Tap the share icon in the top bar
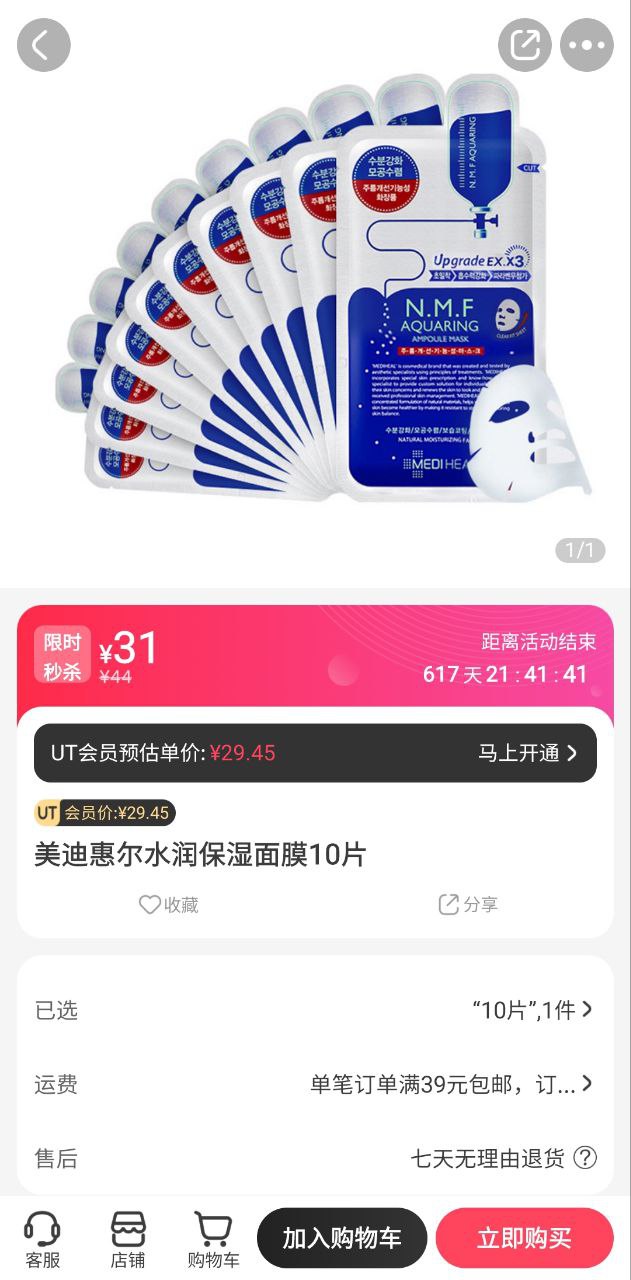Image resolution: width=631 pixels, height=1280 pixels. pyautogui.click(x=525, y=45)
